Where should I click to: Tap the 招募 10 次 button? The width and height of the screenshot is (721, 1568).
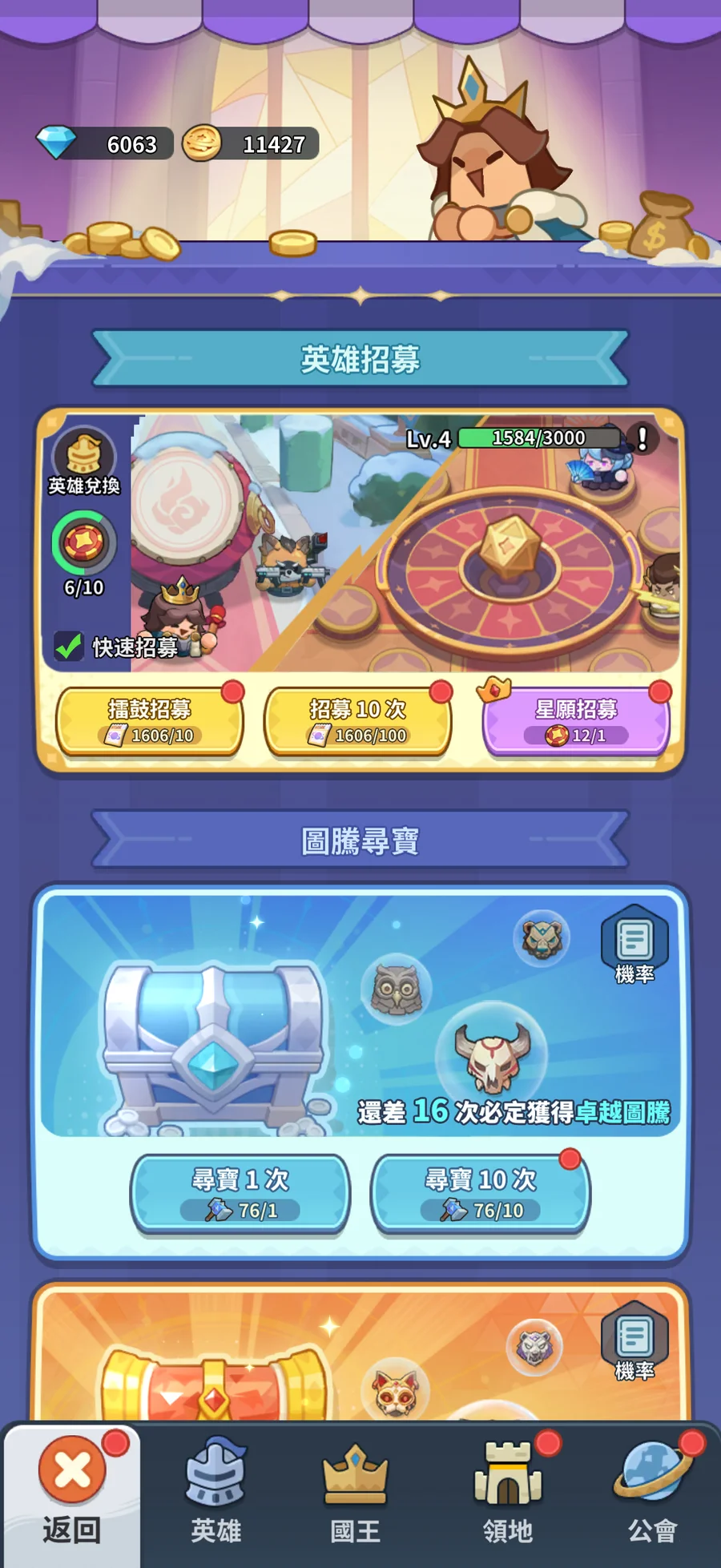[x=358, y=721]
